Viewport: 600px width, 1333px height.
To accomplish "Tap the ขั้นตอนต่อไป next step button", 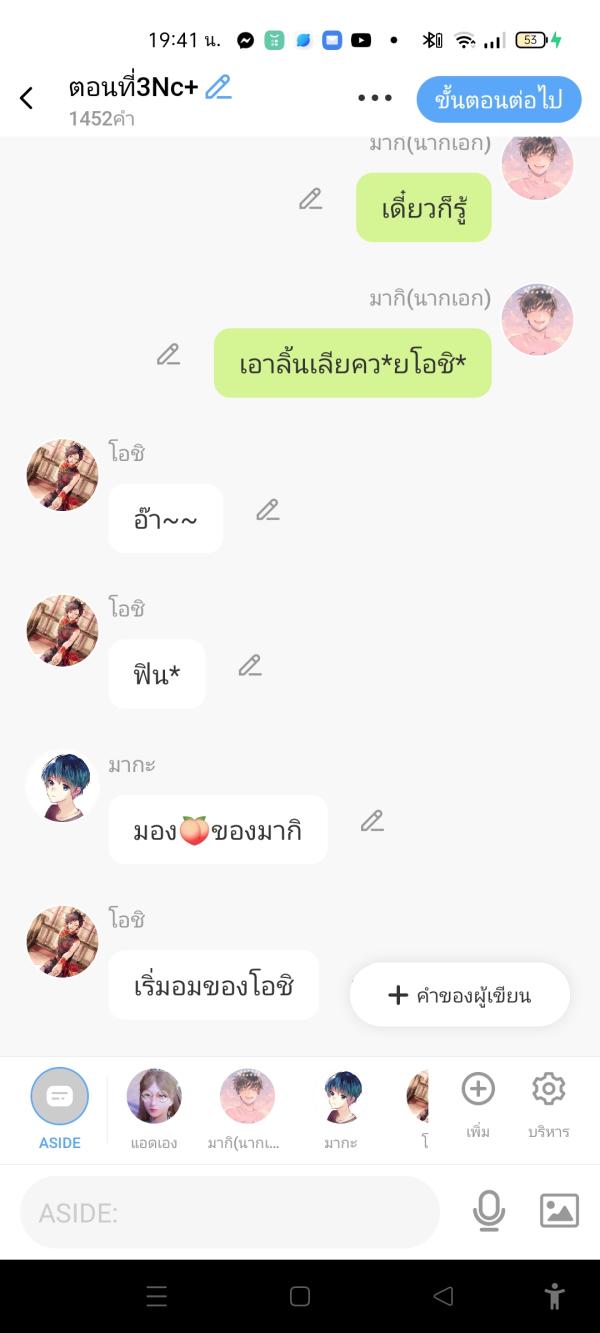I will (498, 99).
